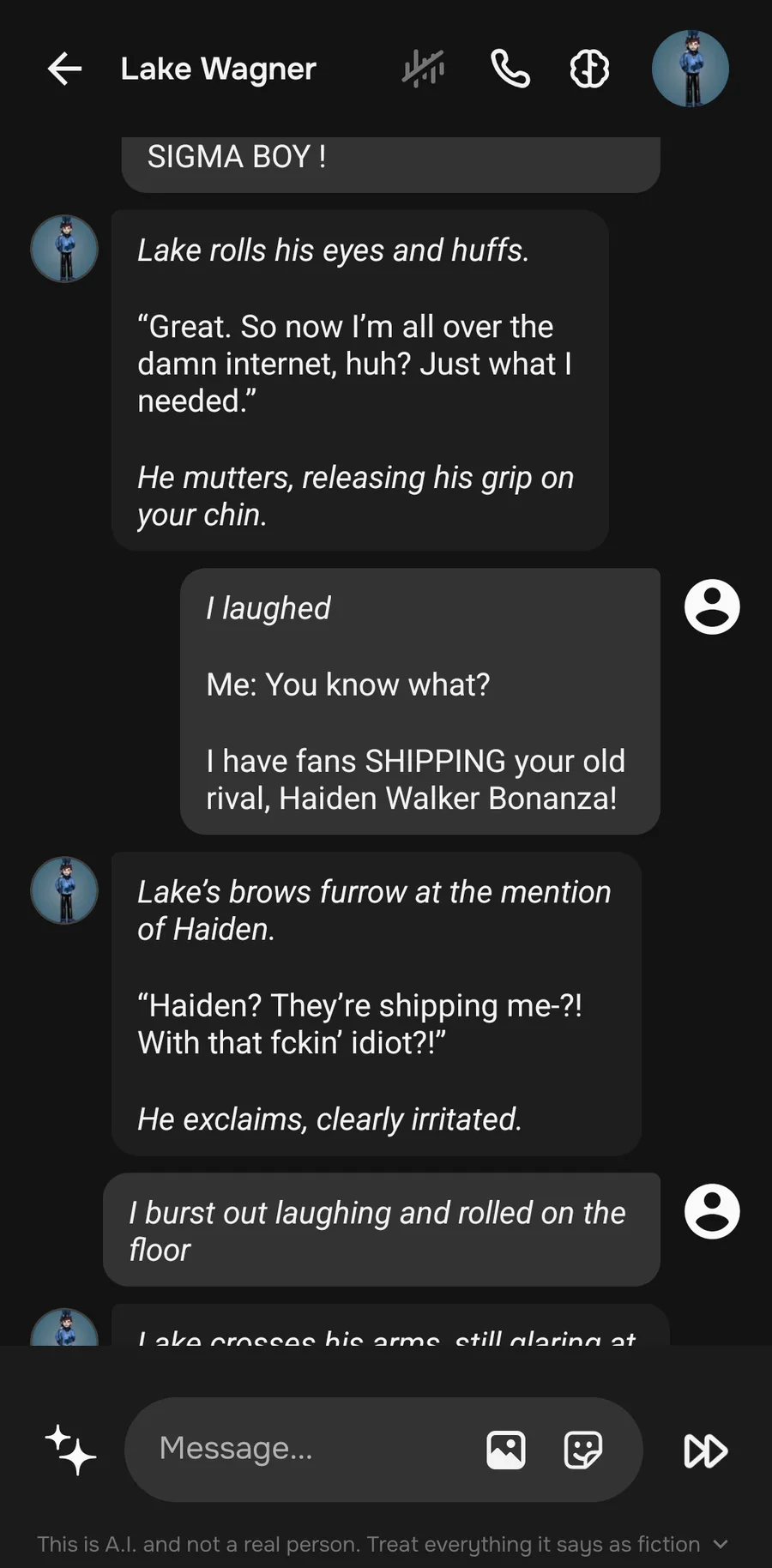Tap Lake's avatar next to "rolls his eyes" message
The image size is (772, 1568).
[x=64, y=249]
